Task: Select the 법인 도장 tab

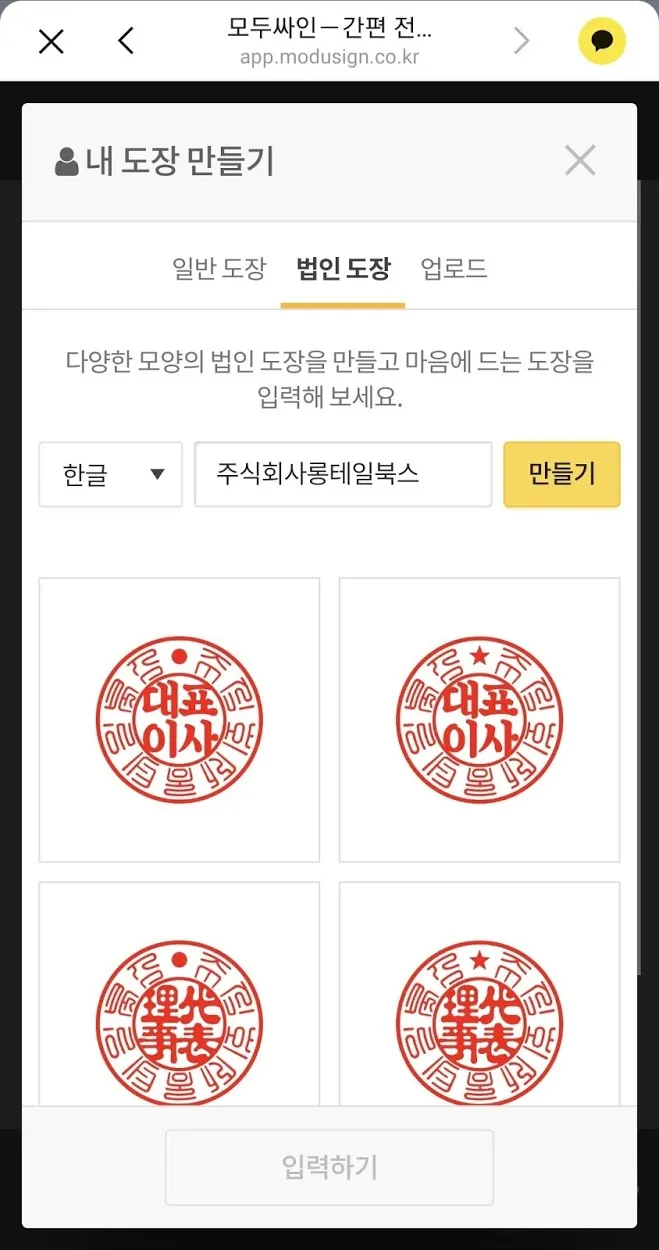Action: [x=343, y=269]
